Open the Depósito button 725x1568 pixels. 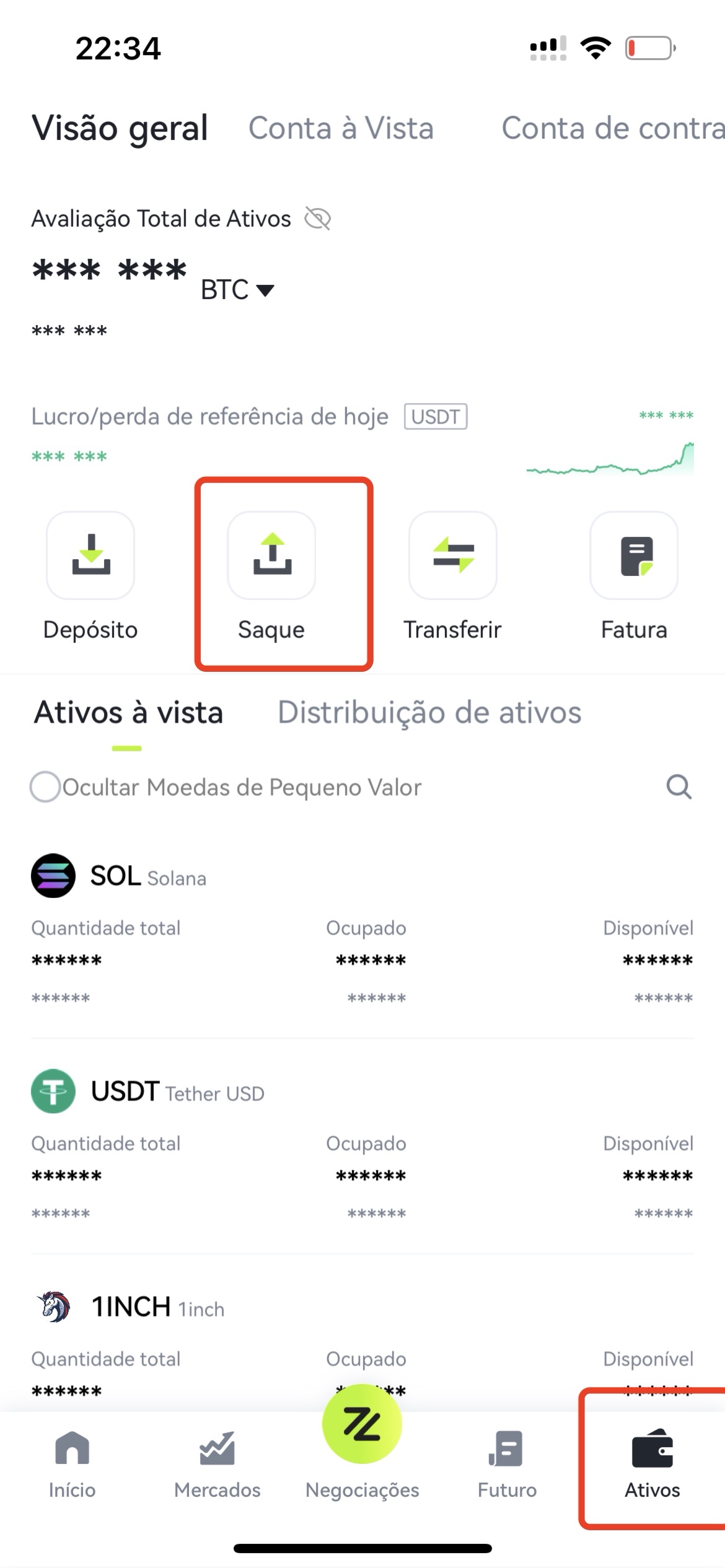pyautogui.click(x=90, y=577)
